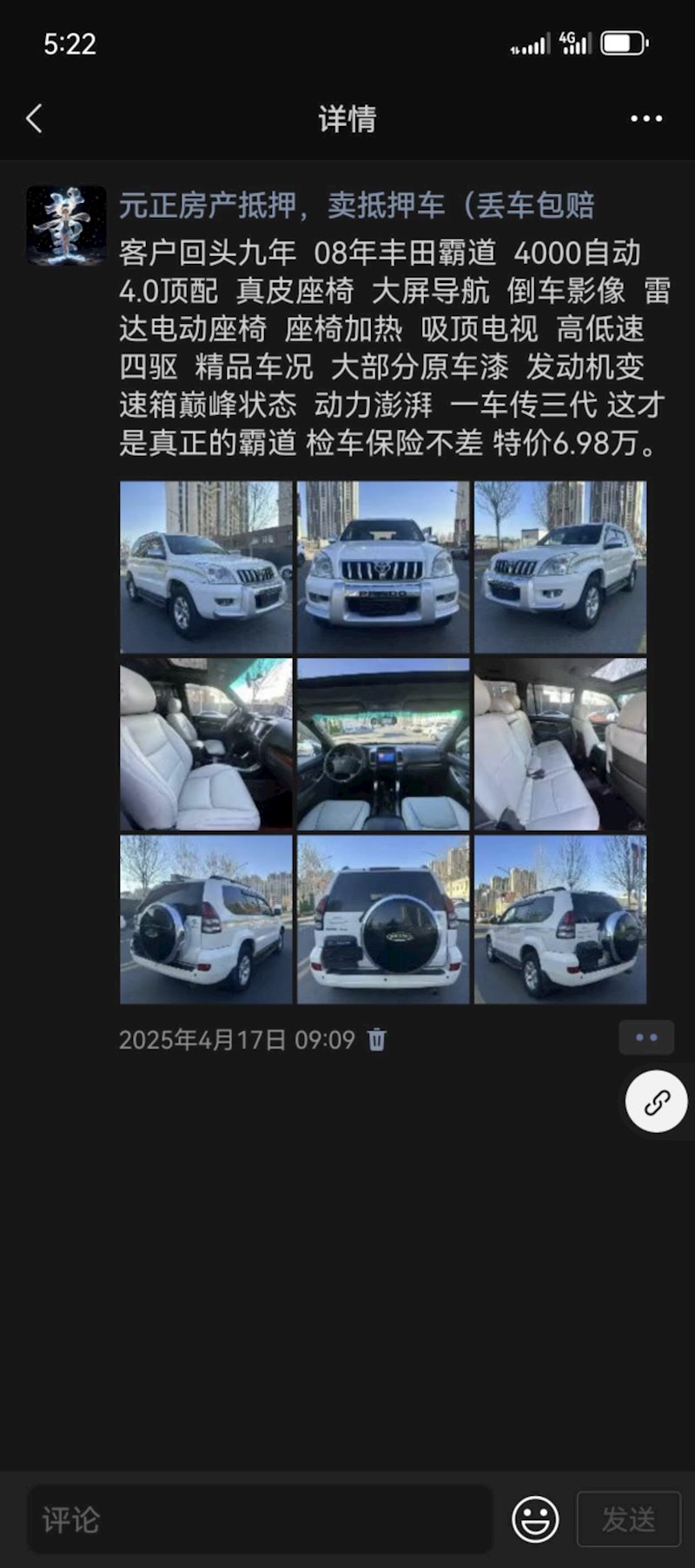Tap the floating link button

[657, 1102]
